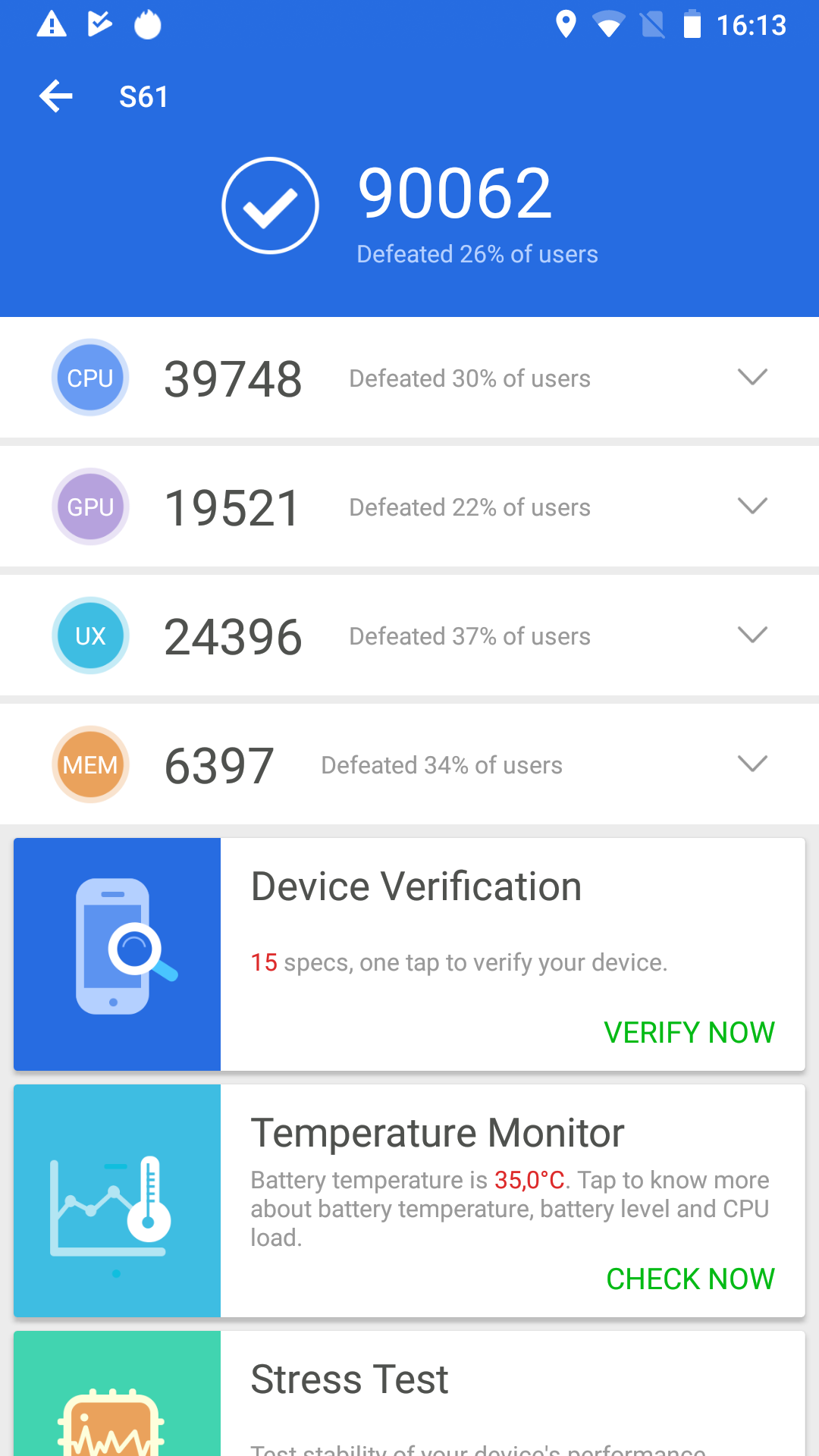Viewport: 819px width, 1456px height.
Task: Go back using the arrow beside S61
Action: pyautogui.click(x=56, y=96)
